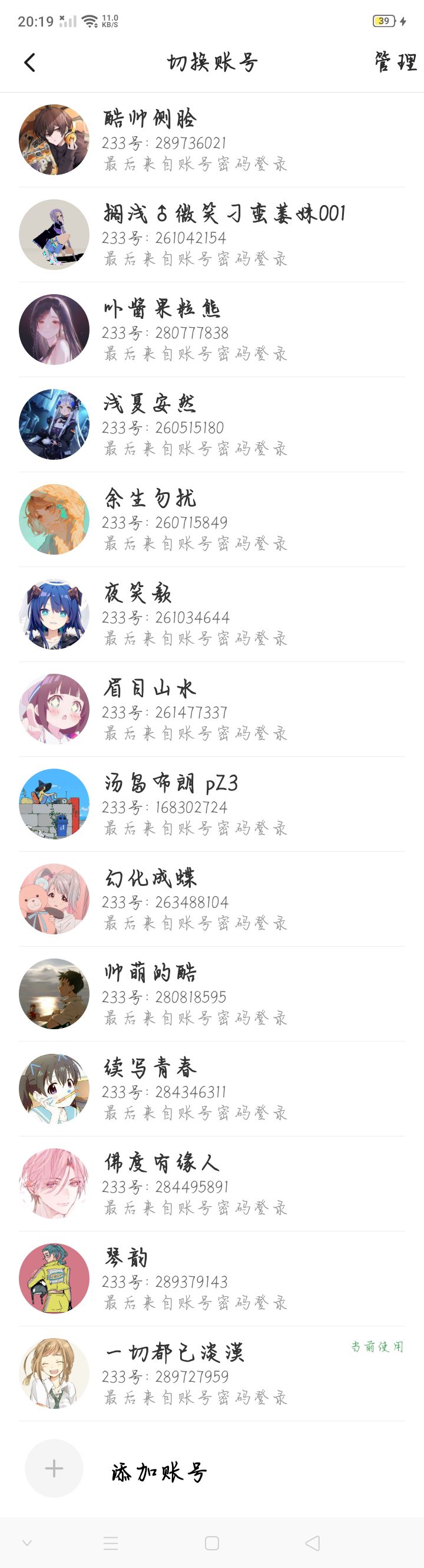Tap the system home button
The height and width of the screenshot is (1568, 424).
click(x=211, y=1543)
